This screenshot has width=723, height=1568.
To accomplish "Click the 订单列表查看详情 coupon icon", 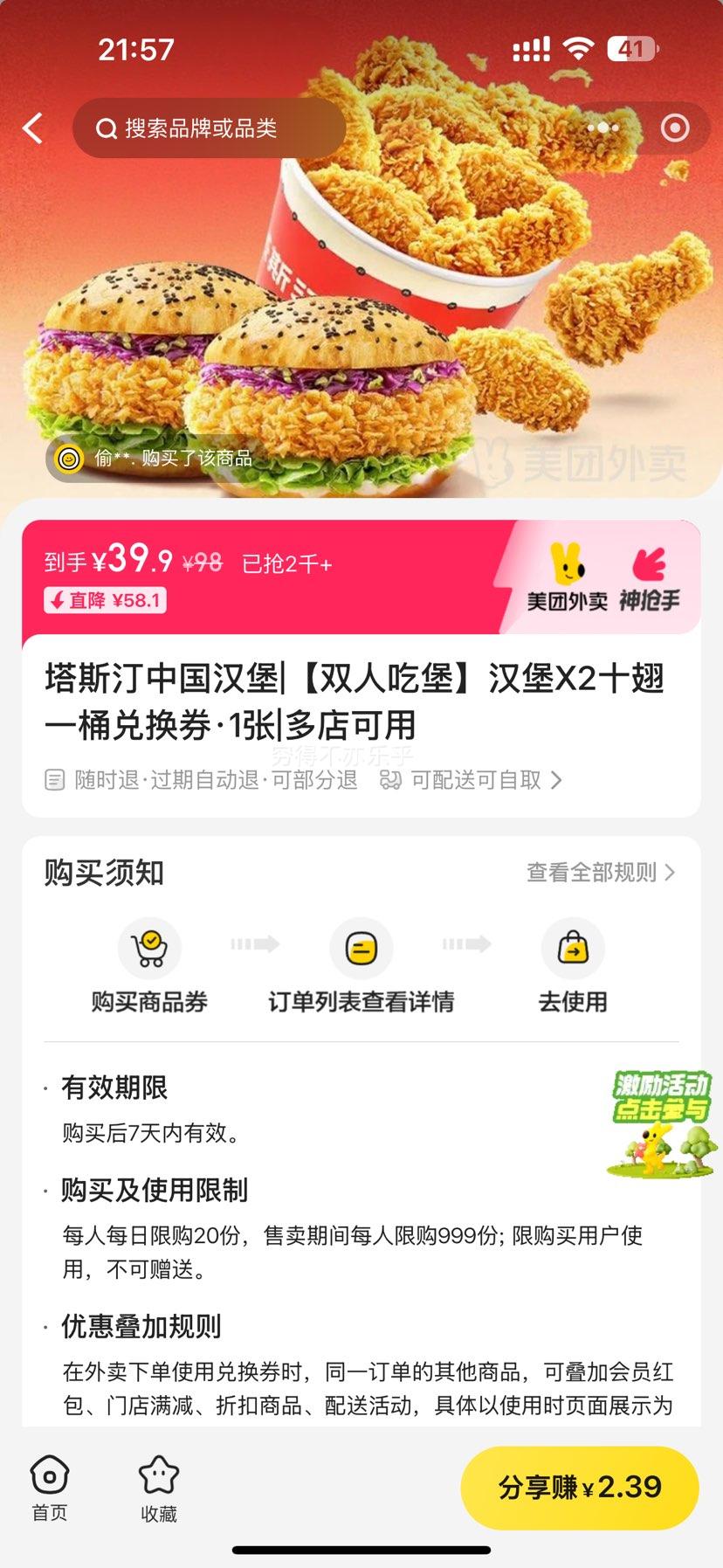I will point(361,948).
